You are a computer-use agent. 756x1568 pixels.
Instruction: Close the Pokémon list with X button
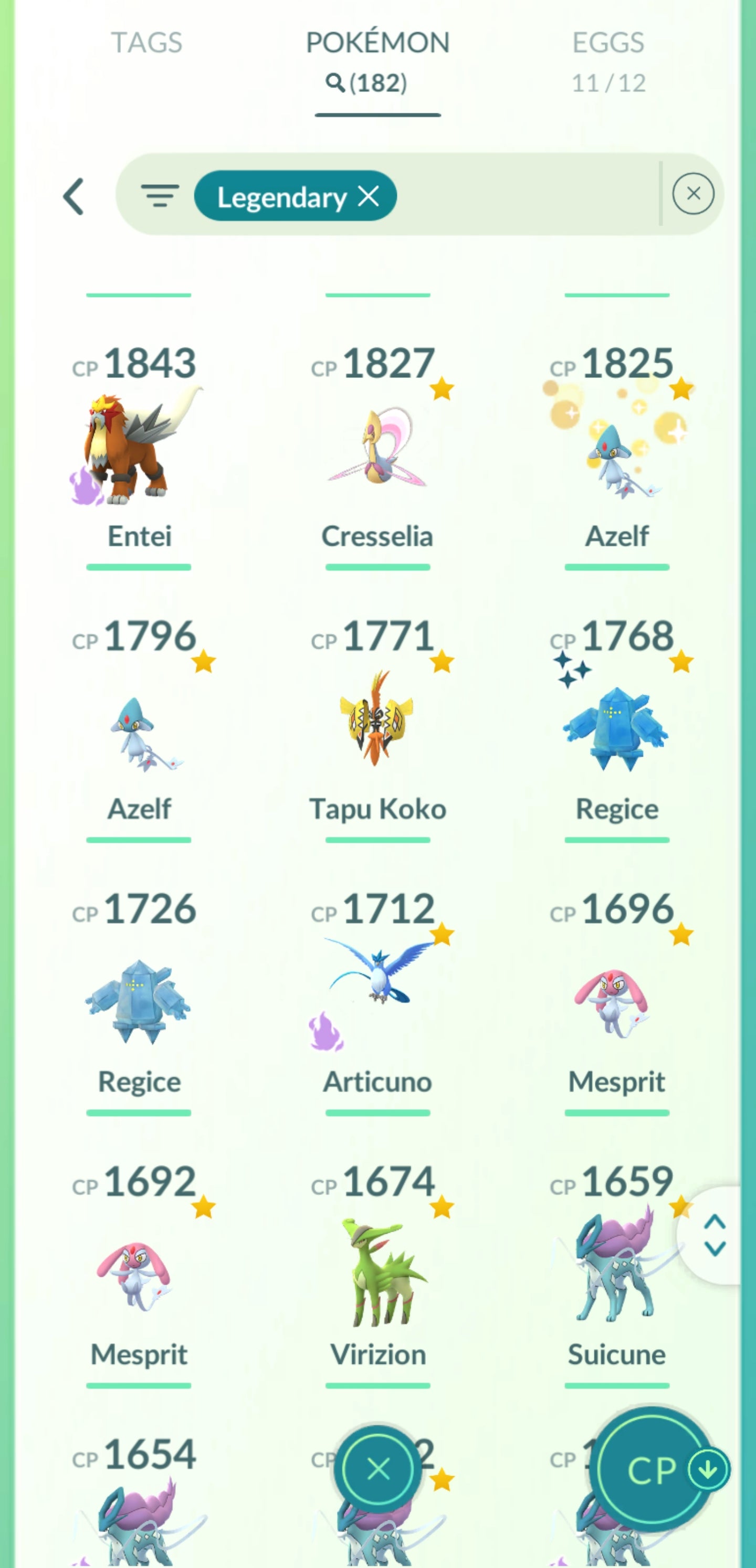(379, 1469)
